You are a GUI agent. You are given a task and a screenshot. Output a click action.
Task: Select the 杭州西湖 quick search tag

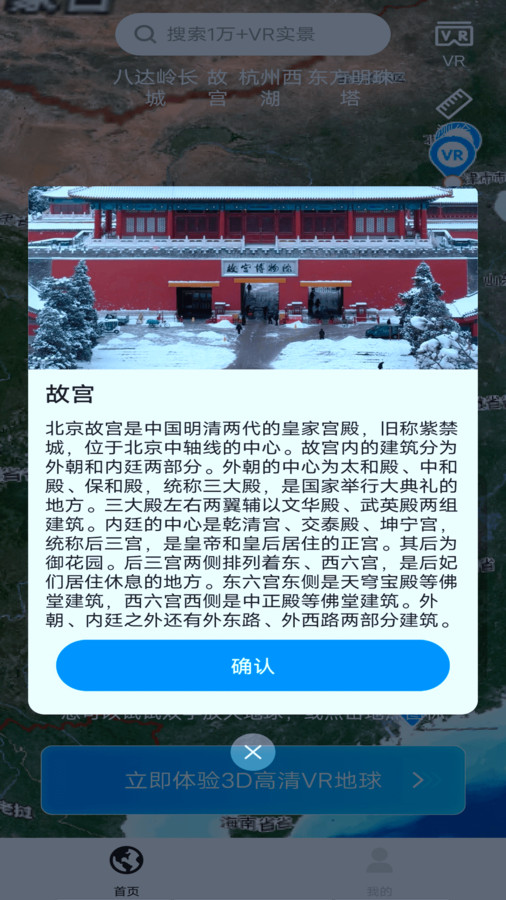point(270,88)
